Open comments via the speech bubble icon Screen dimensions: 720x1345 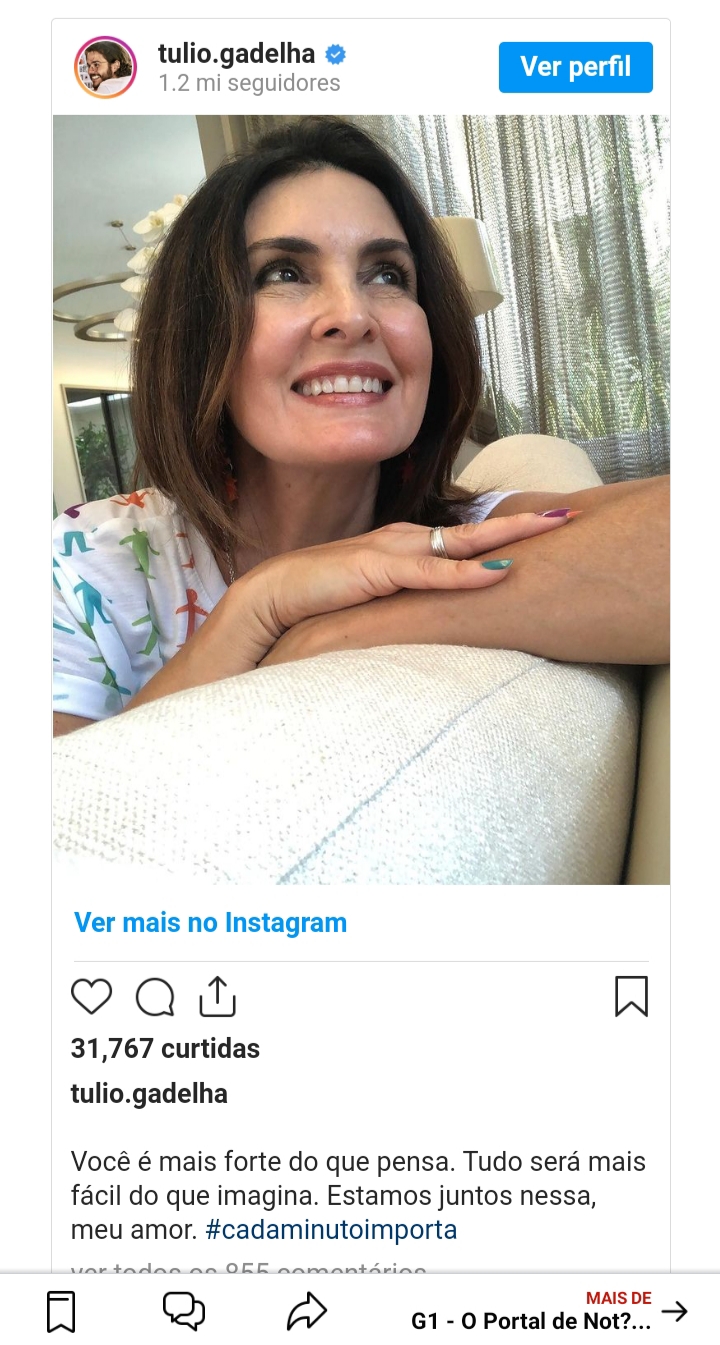155,997
